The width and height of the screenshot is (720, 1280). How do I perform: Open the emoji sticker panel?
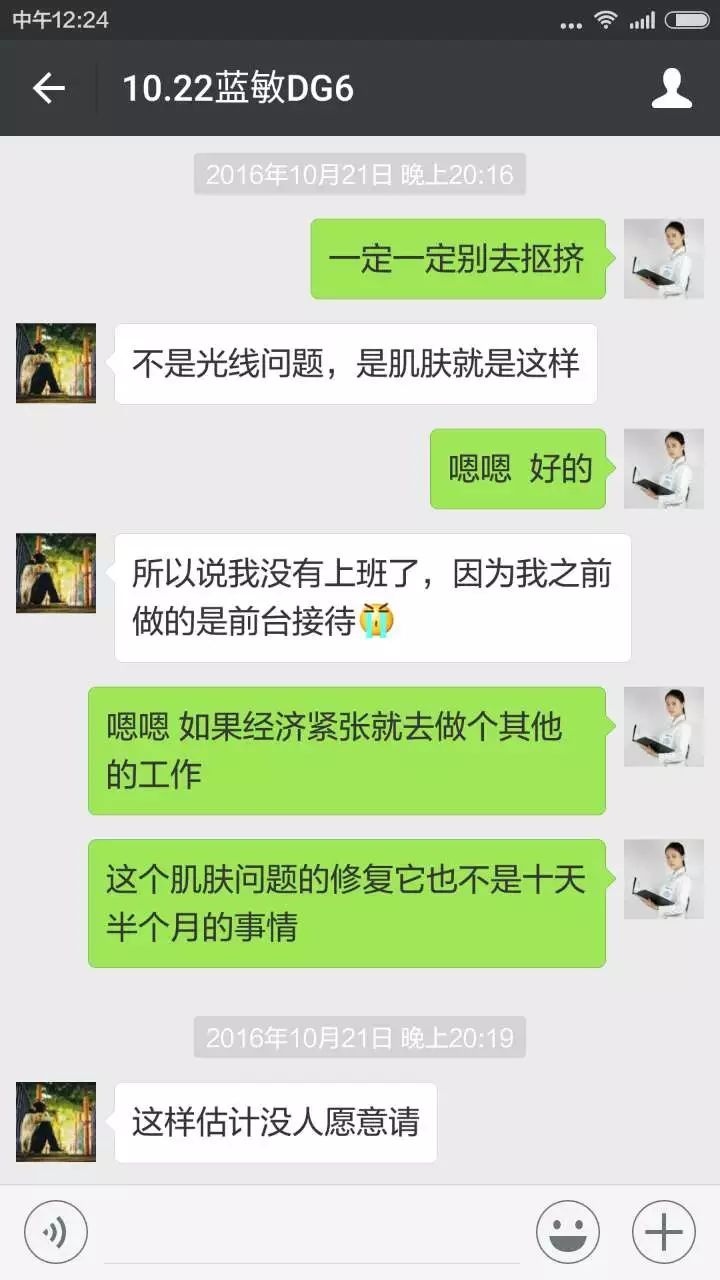point(567,1231)
